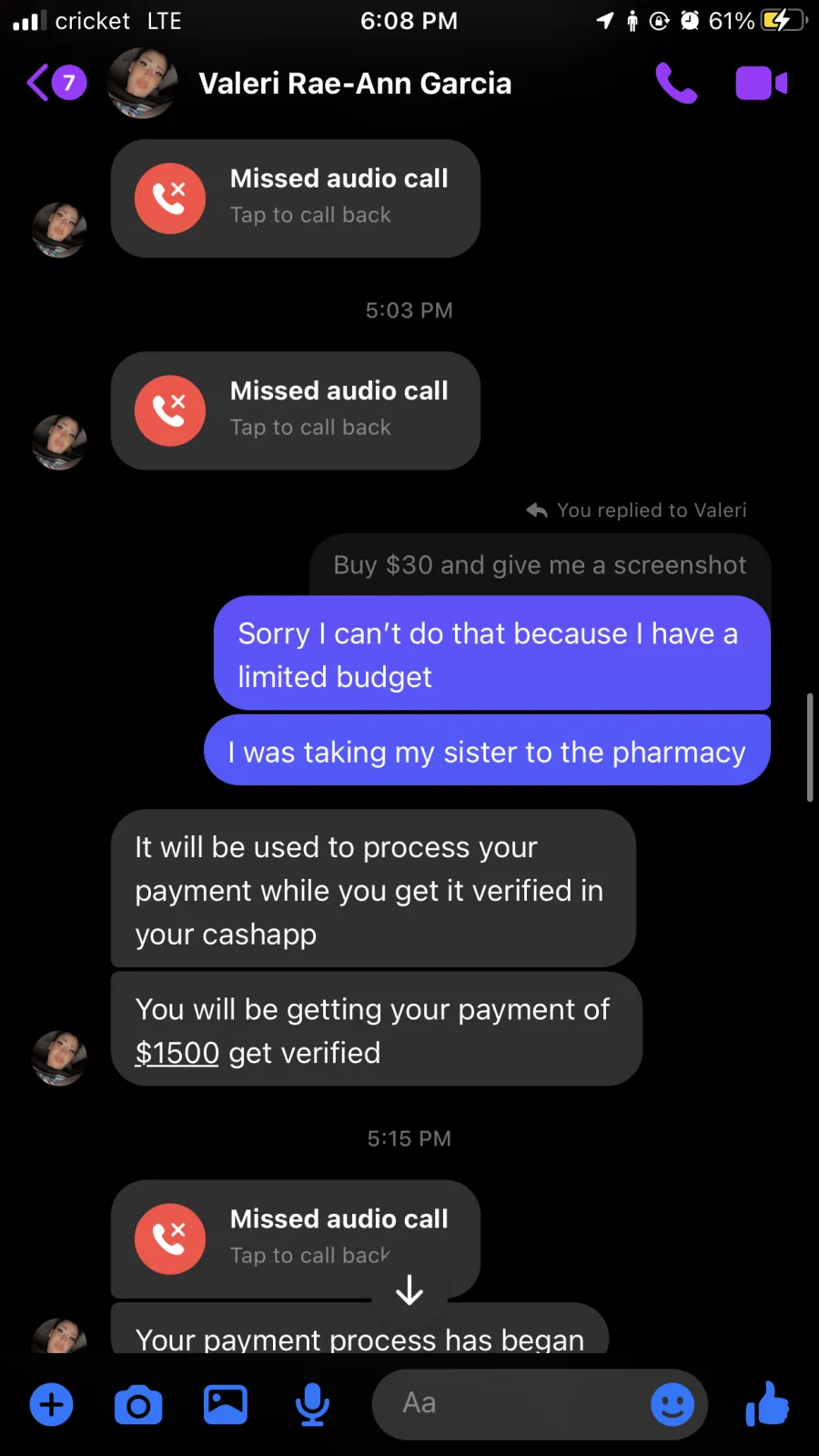
Task: Start an audio call with Valeri
Action: click(x=676, y=83)
